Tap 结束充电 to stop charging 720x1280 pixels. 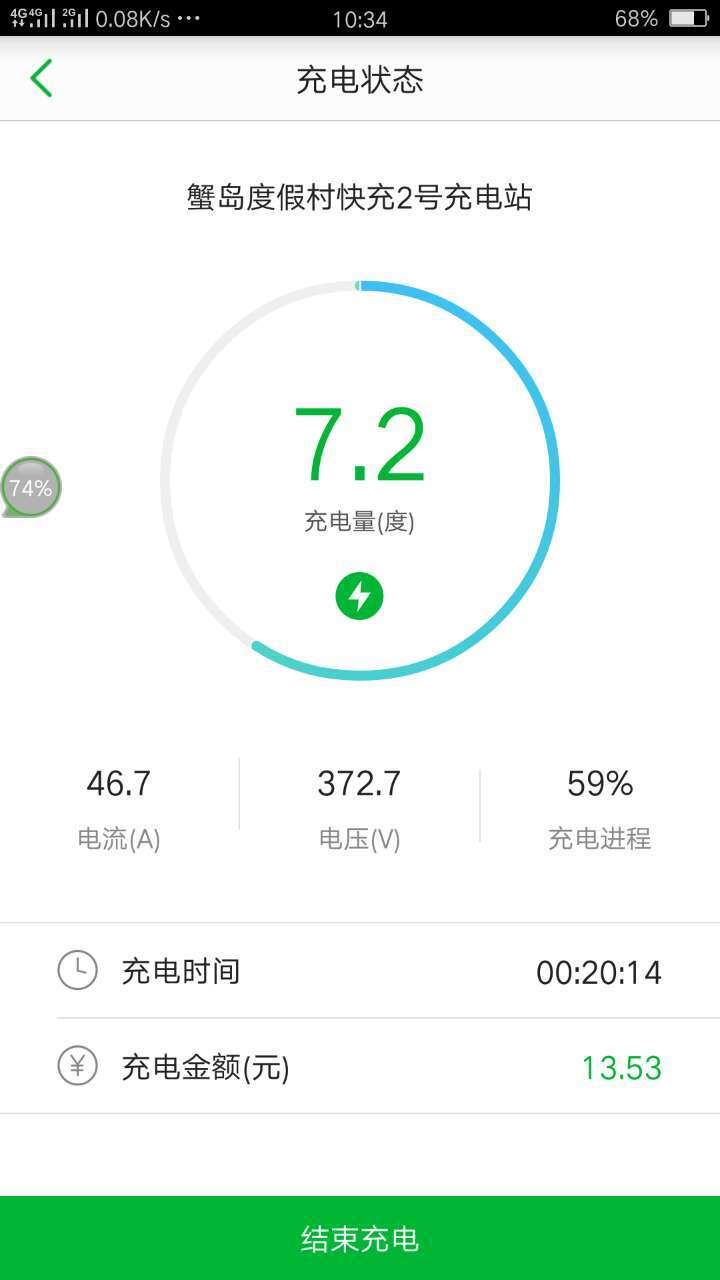click(360, 1238)
